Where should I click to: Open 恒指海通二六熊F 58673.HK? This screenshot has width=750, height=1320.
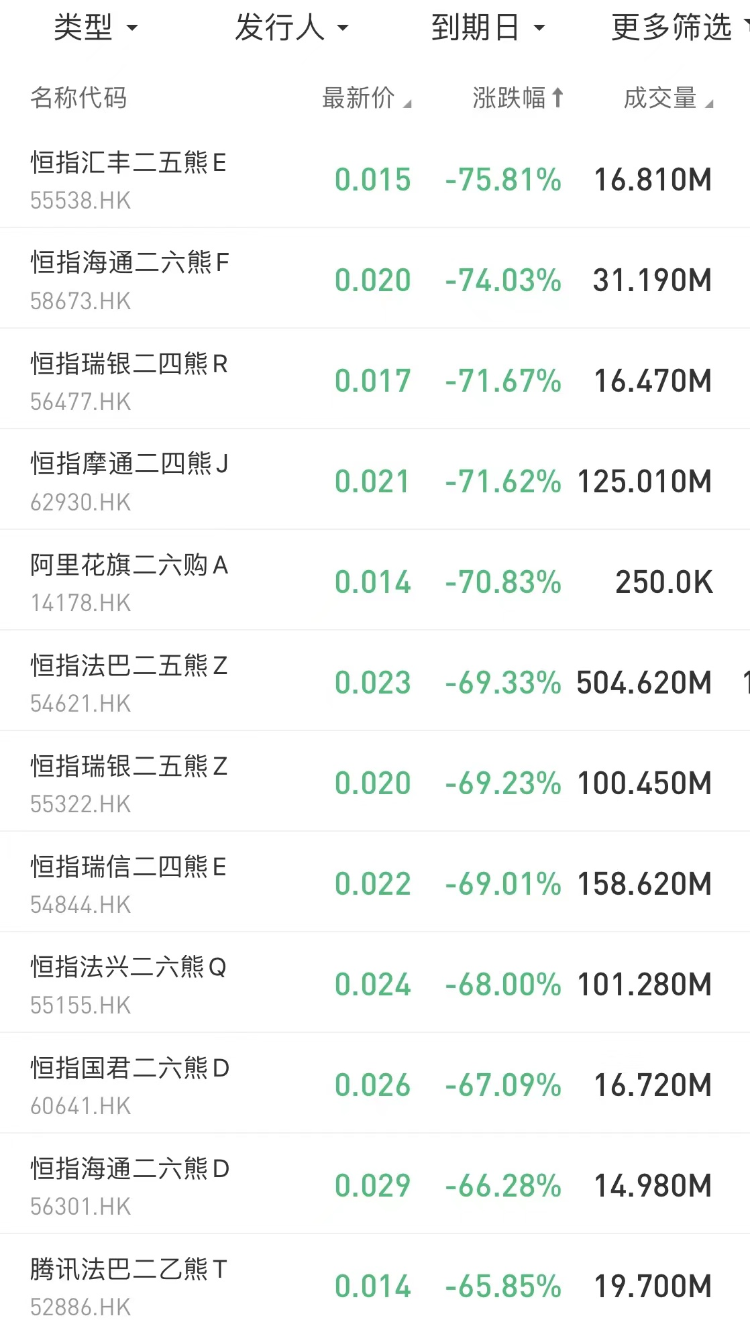[x=375, y=279]
